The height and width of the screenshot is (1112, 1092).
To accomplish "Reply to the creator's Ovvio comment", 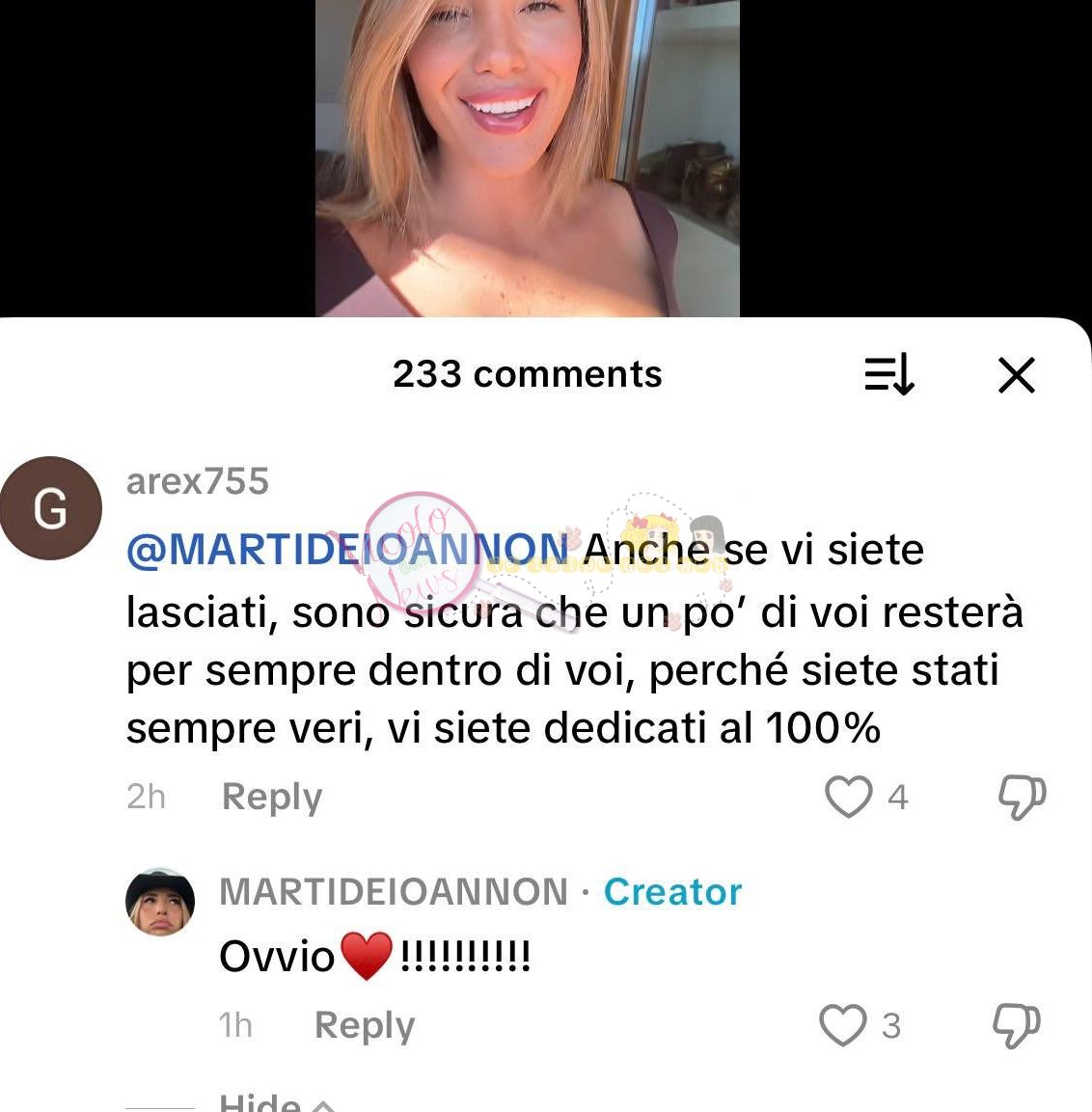I will pos(364,1025).
